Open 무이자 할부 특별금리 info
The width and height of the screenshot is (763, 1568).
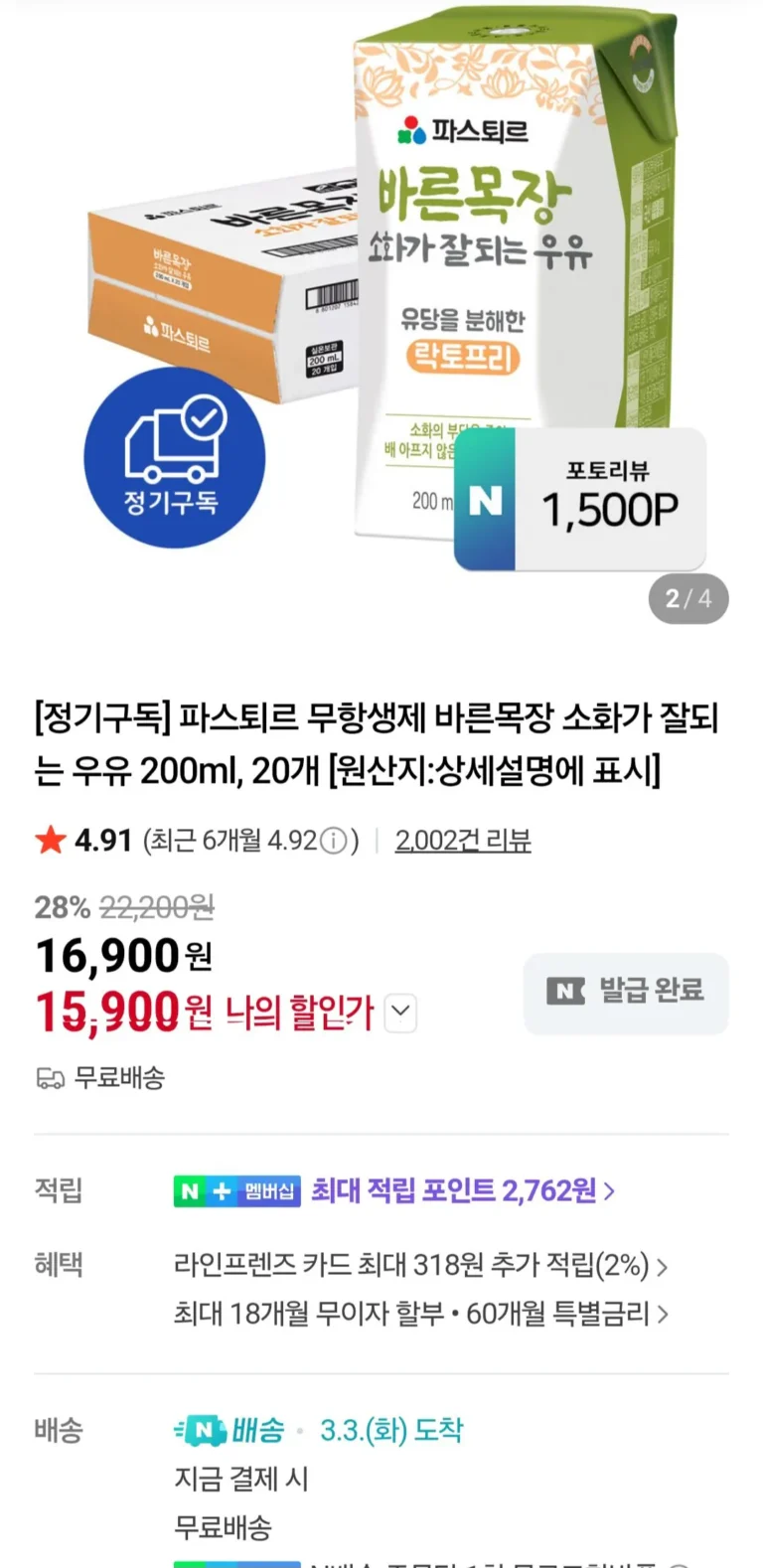[419, 1314]
